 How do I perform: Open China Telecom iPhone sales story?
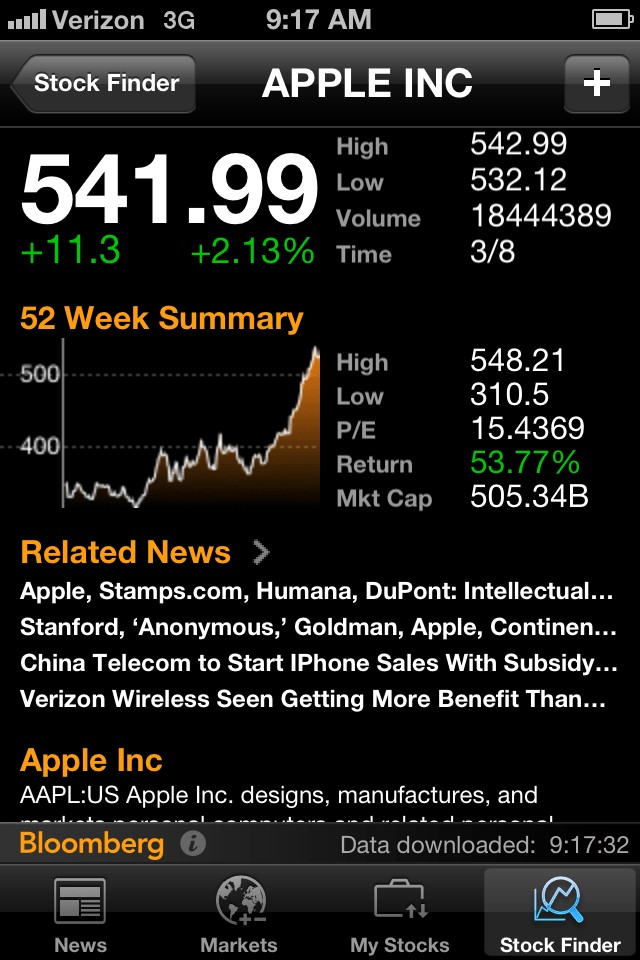pos(318,663)
